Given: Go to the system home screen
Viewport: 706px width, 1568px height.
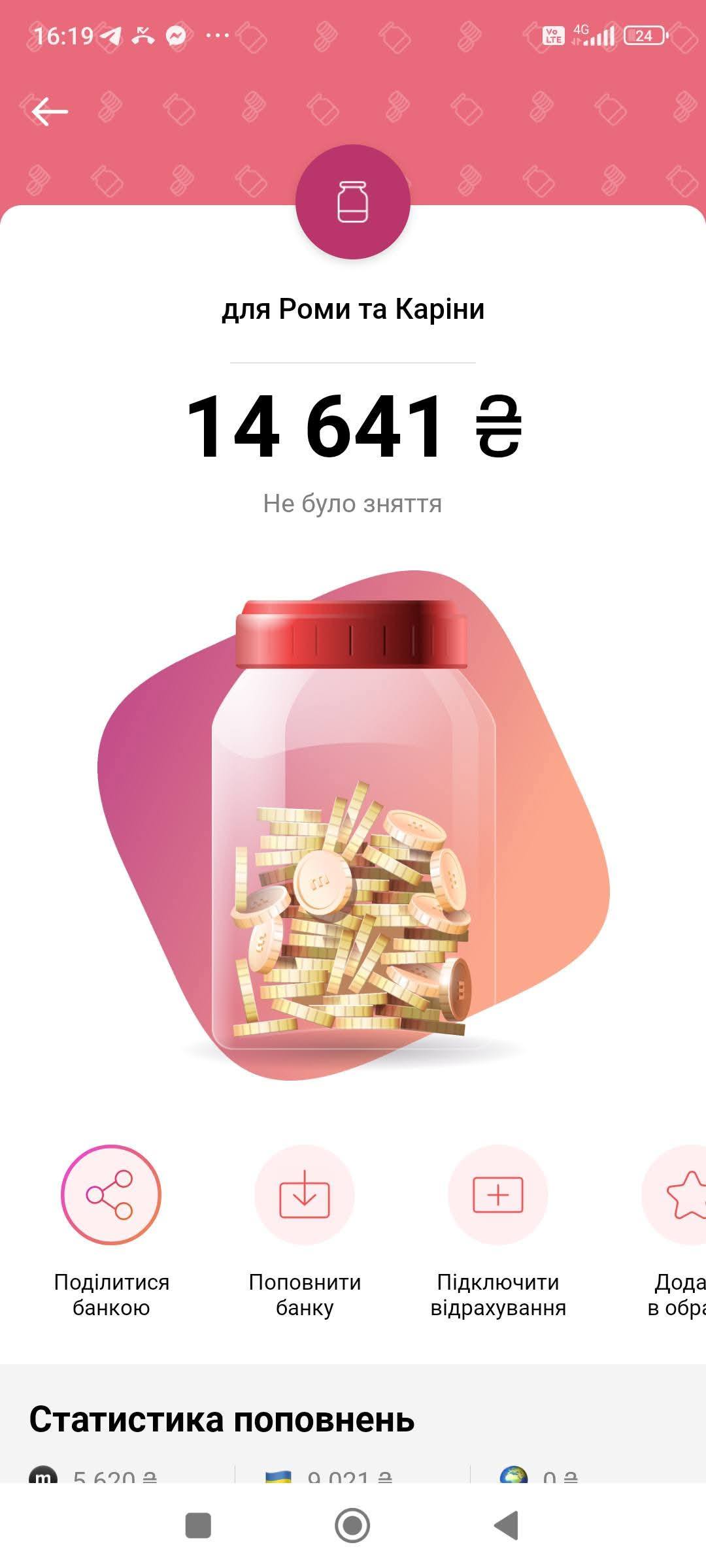Looking at the screenshot, I should tap(352, 1526).
